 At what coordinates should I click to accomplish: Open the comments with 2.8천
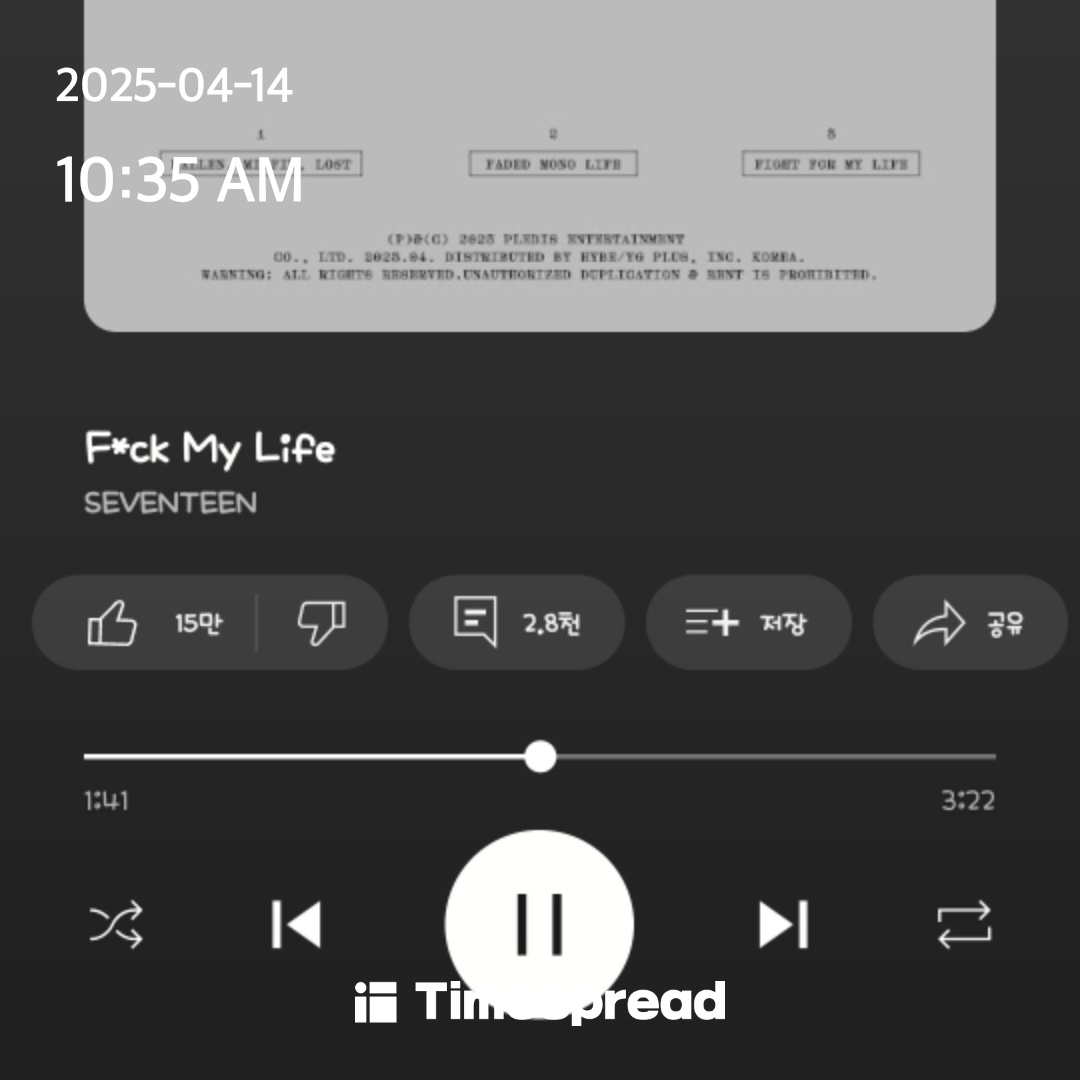click(x=517, y=623)
